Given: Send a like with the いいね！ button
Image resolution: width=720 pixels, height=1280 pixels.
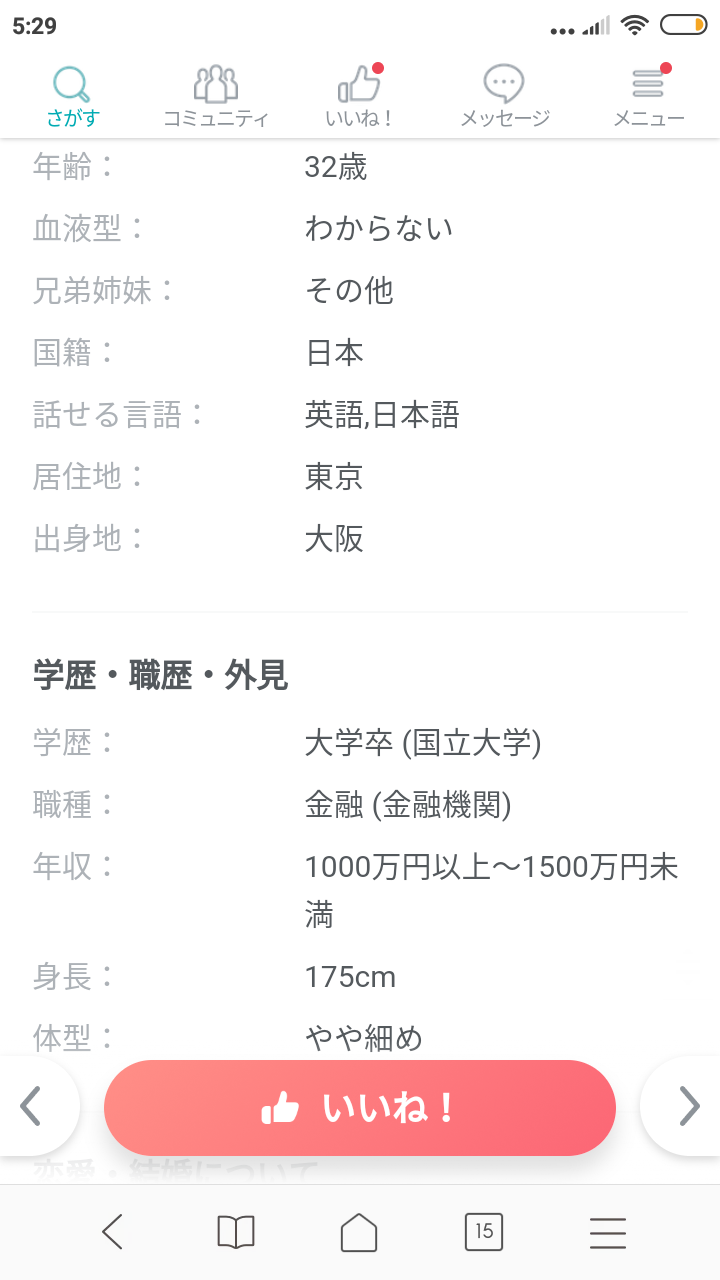Looking at the screenshot, I should point(360,1108).
